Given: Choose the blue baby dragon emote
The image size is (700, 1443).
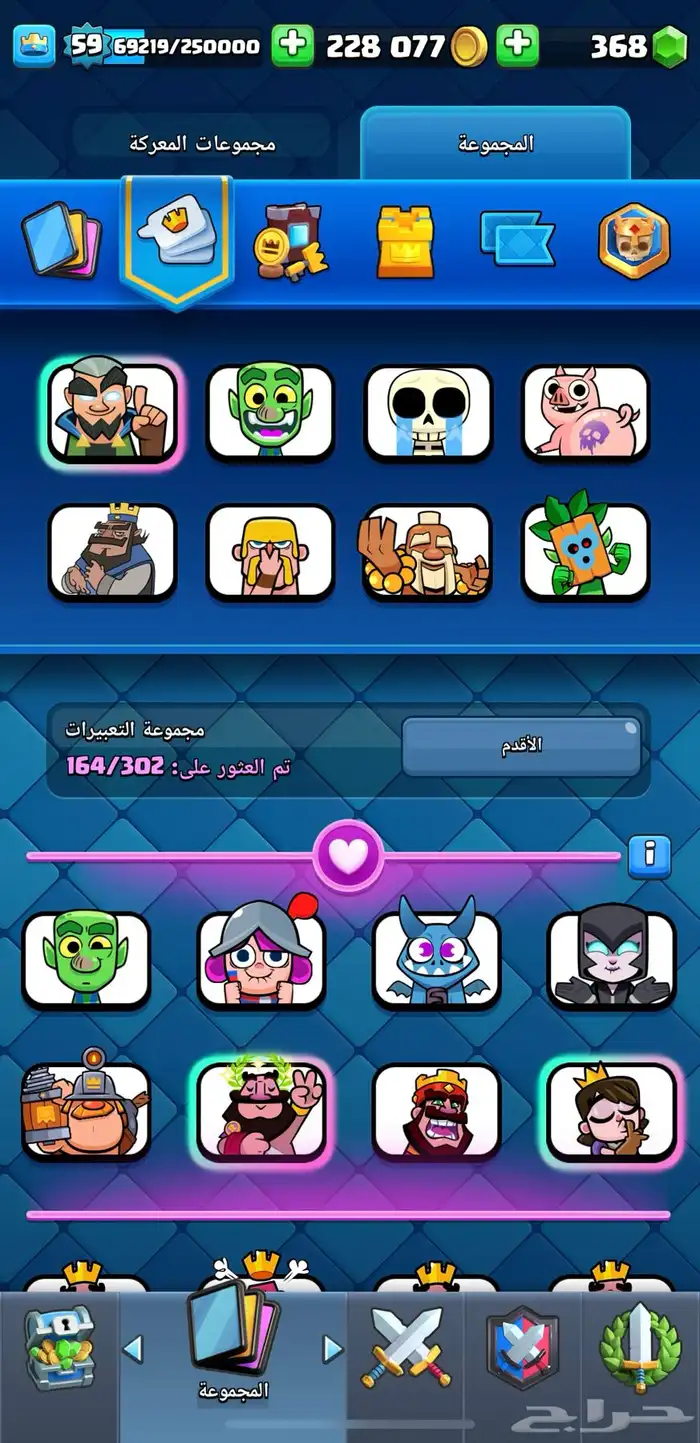Looking at the screenshot, I should pyautogui.click(x=436, y=957).
